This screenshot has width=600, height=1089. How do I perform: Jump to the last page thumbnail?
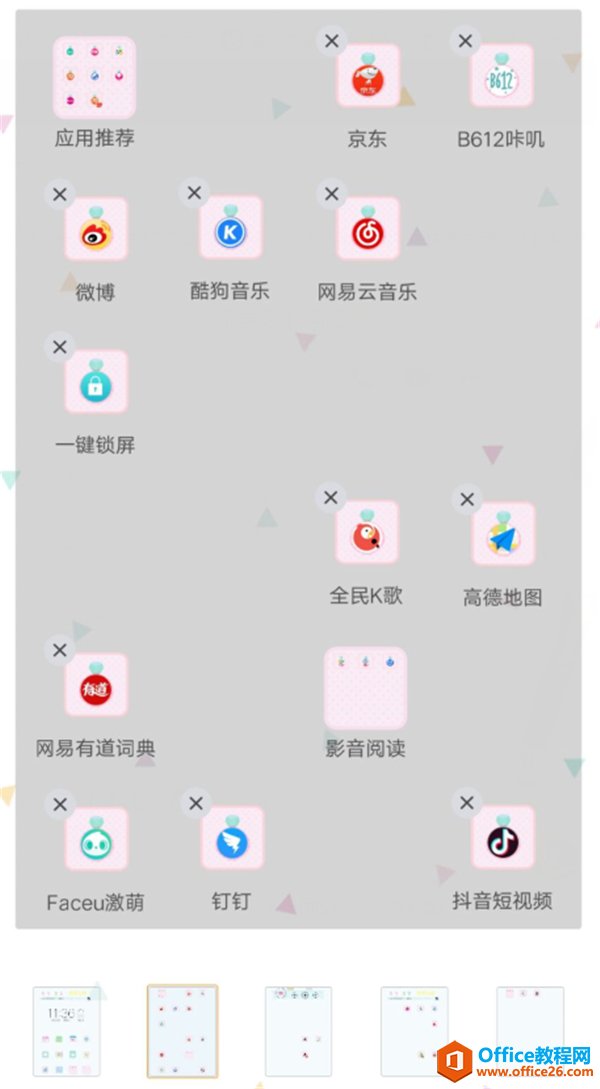530,1030
